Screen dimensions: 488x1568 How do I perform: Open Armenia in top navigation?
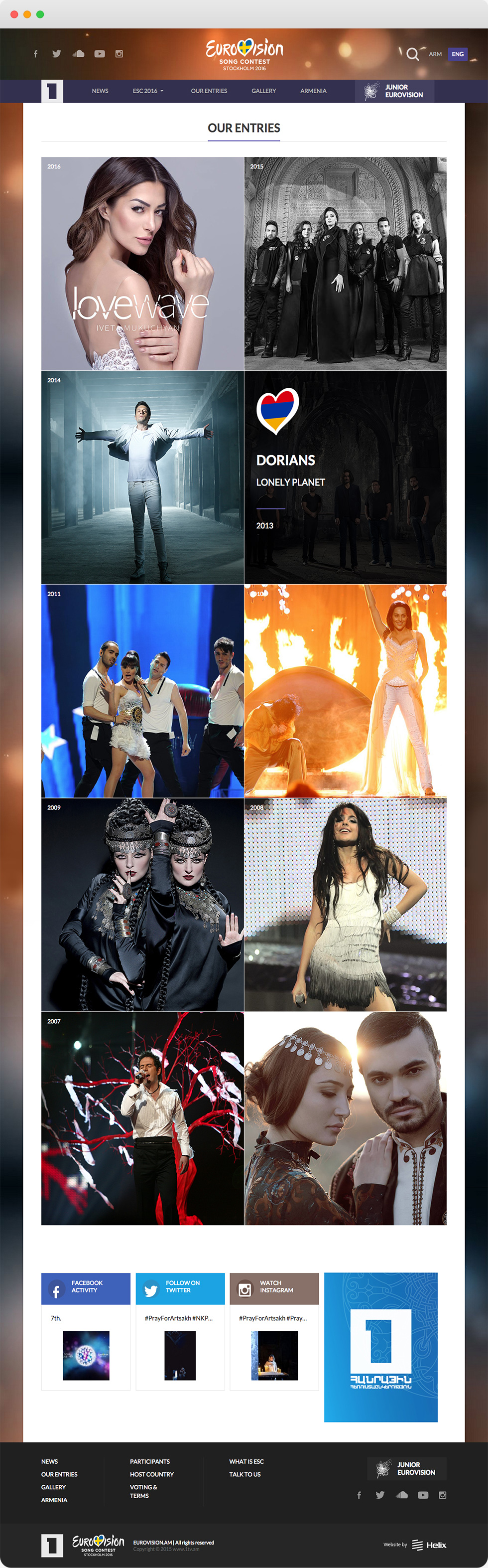(313, 91)
